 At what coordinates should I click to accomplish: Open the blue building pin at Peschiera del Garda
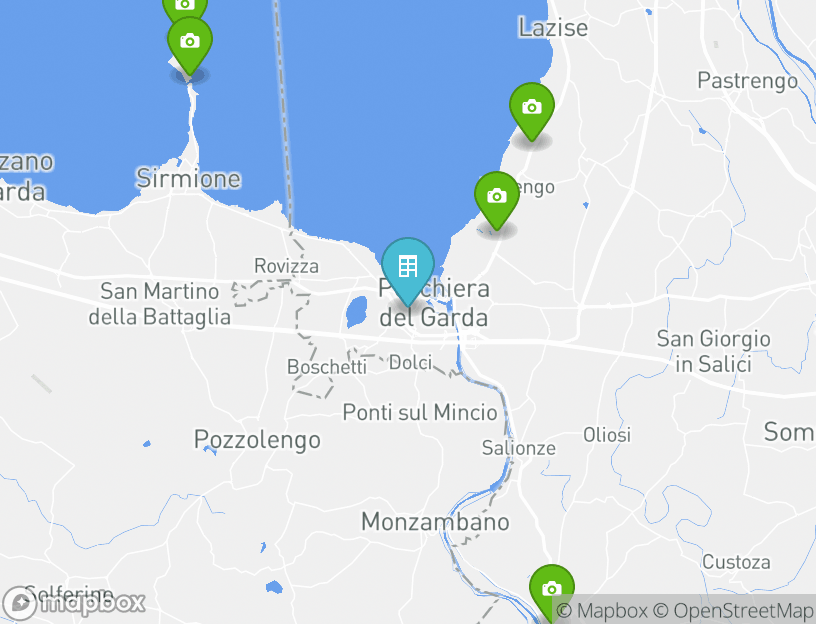tap(407, 267)
